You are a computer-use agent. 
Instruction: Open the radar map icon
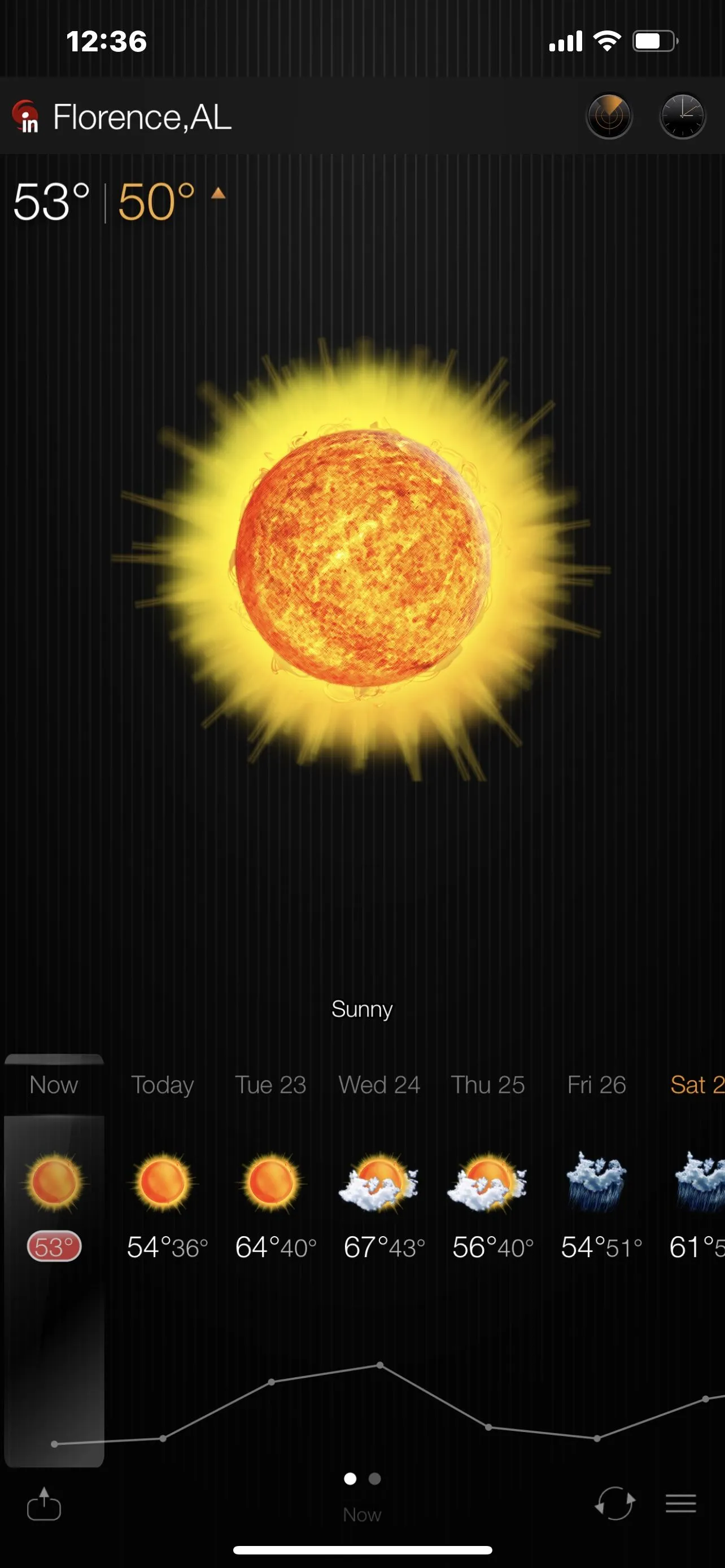tap(609, 116)
